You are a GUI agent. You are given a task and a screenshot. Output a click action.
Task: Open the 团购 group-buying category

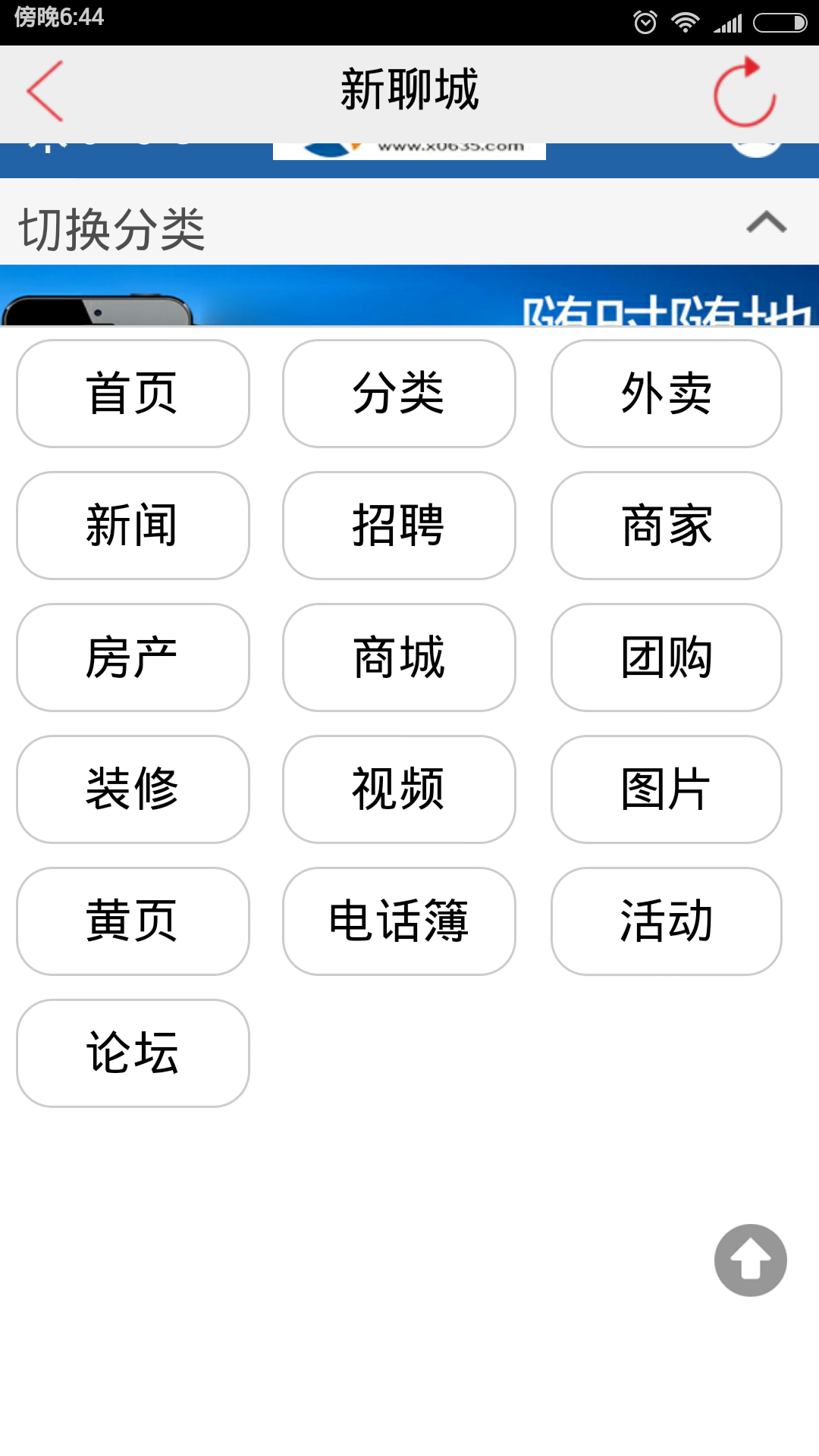pos(666,657)
